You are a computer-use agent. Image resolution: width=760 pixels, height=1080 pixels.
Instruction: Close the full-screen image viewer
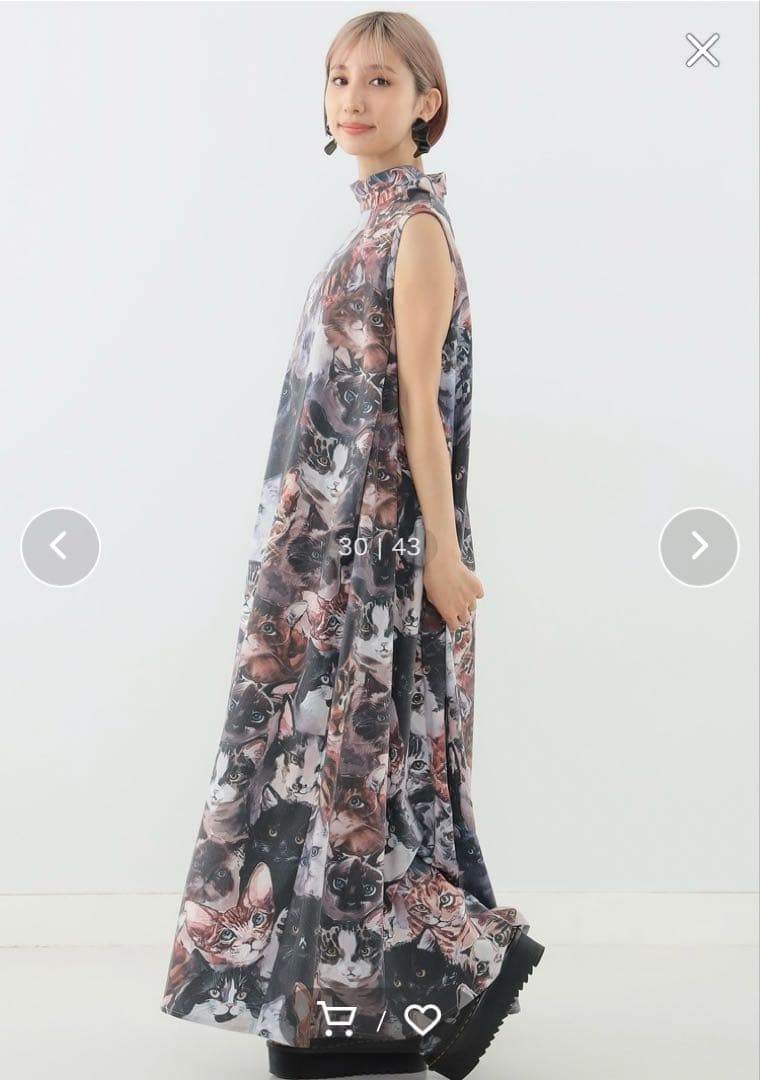(702, 50)
